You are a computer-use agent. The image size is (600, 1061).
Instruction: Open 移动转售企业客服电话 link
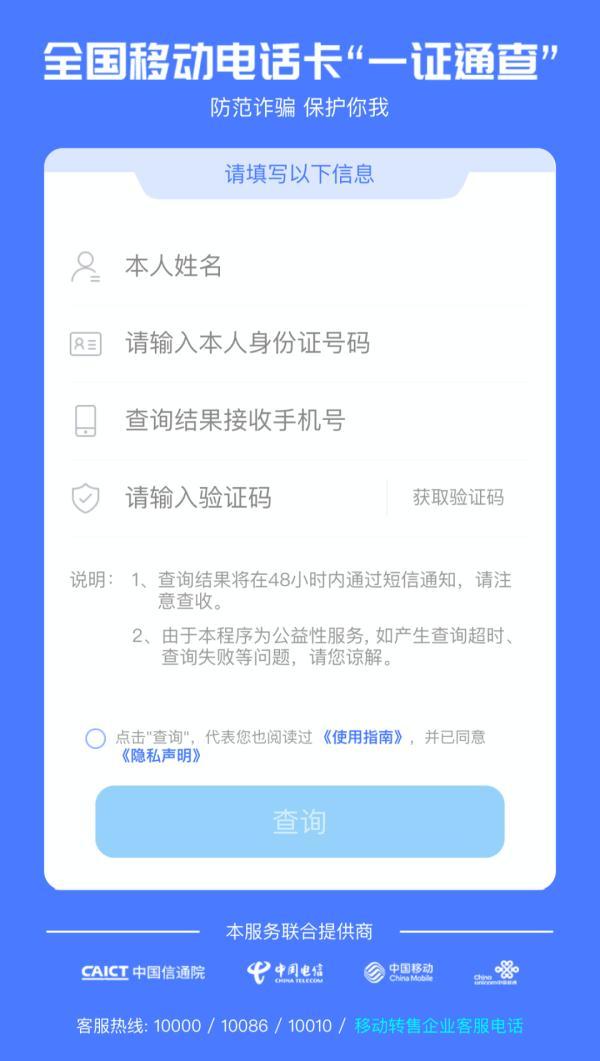pos(438,1026)
